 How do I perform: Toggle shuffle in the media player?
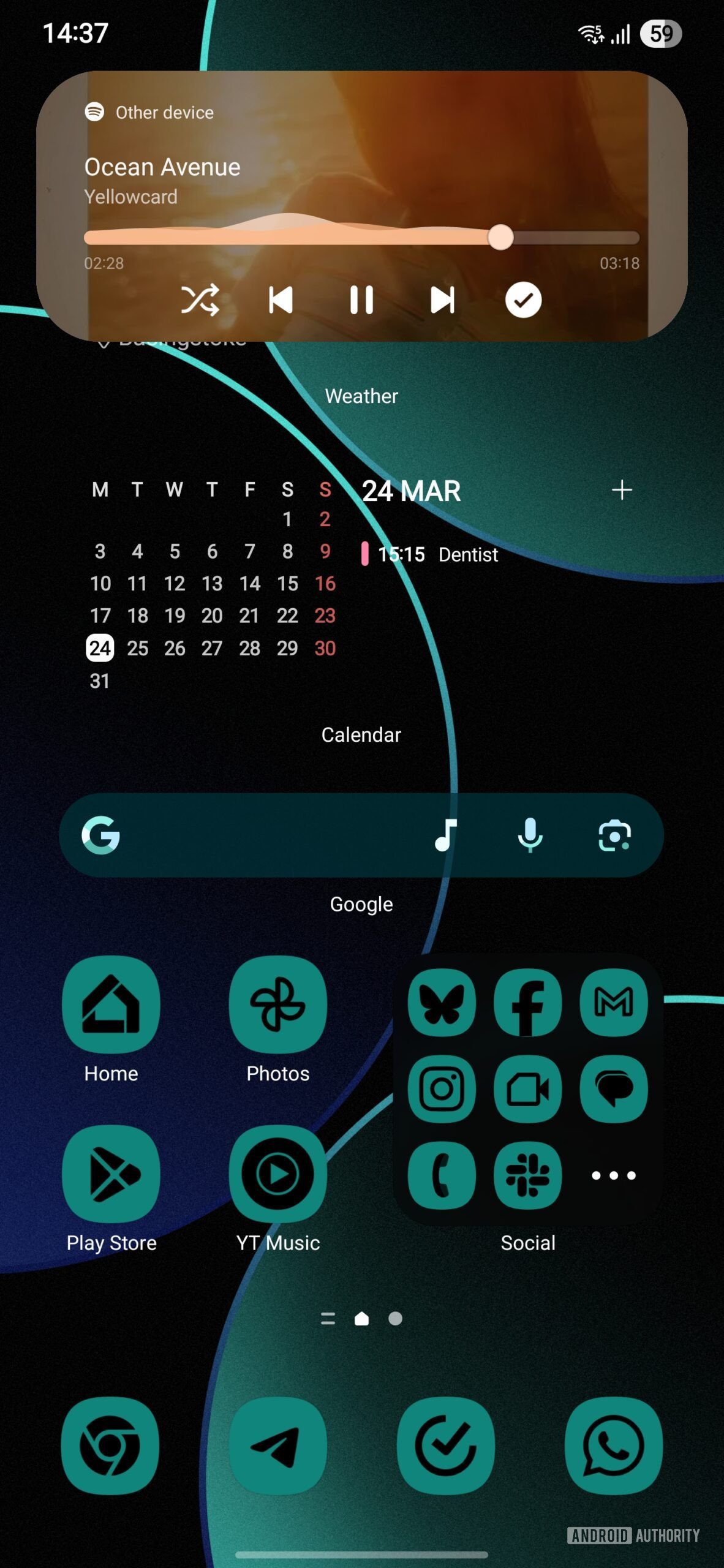[x=200, y=300]
